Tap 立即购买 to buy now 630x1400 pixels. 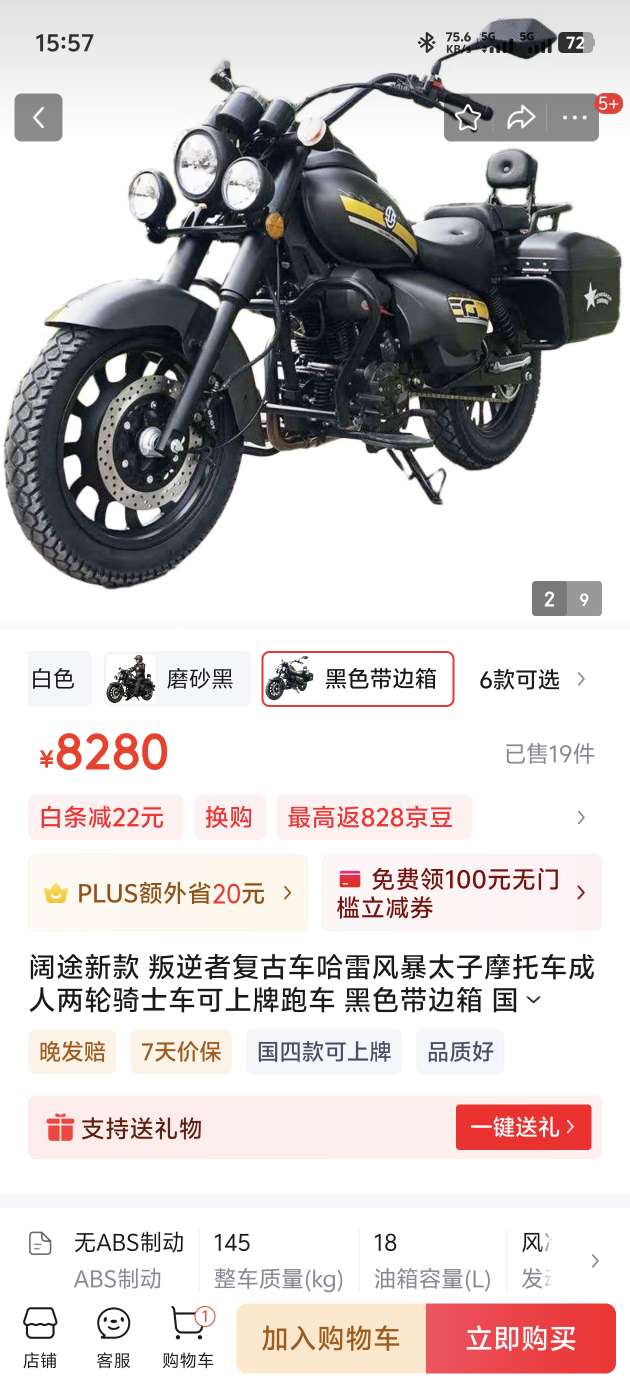(520, 1338)
